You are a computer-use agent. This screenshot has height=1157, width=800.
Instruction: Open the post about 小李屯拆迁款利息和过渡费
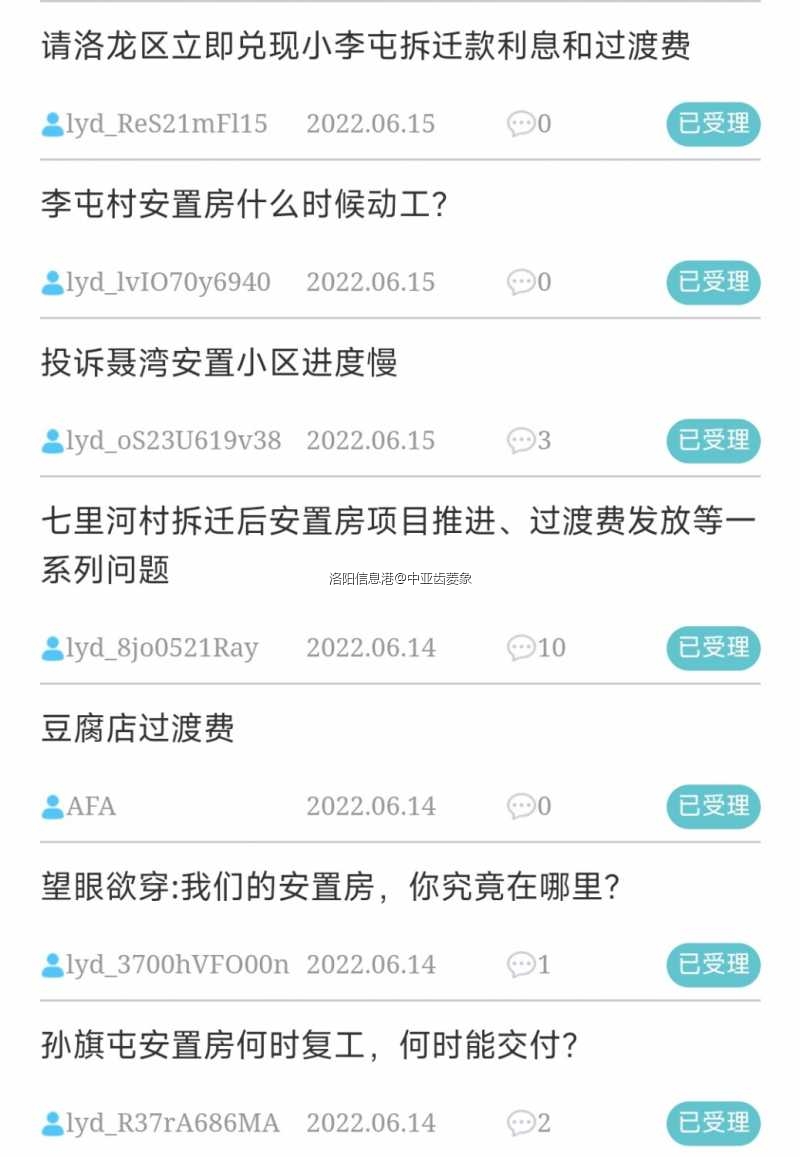[x=365, y=46]
